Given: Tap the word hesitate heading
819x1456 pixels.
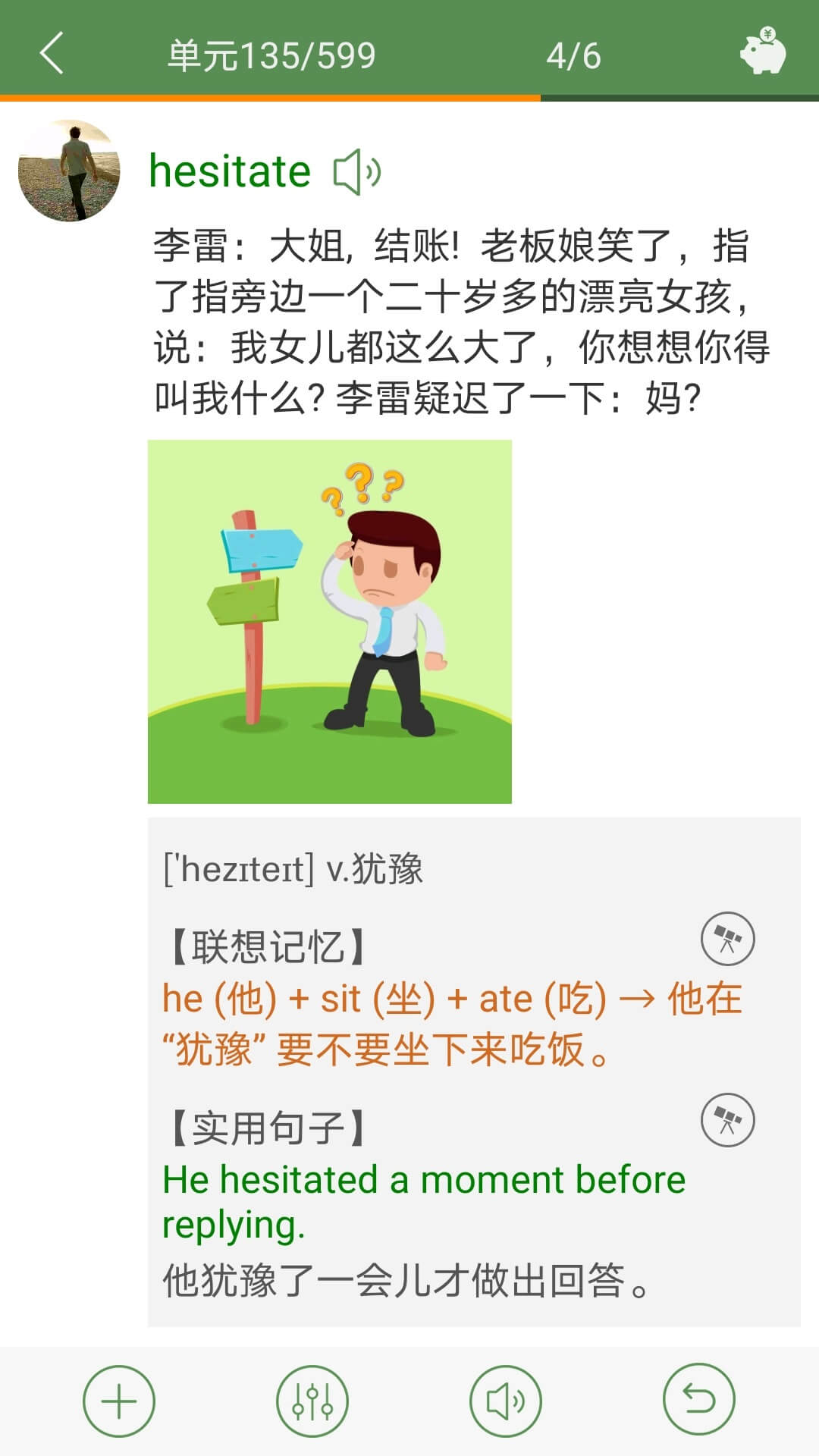Looking at the screenshot, I should [227, 173].
